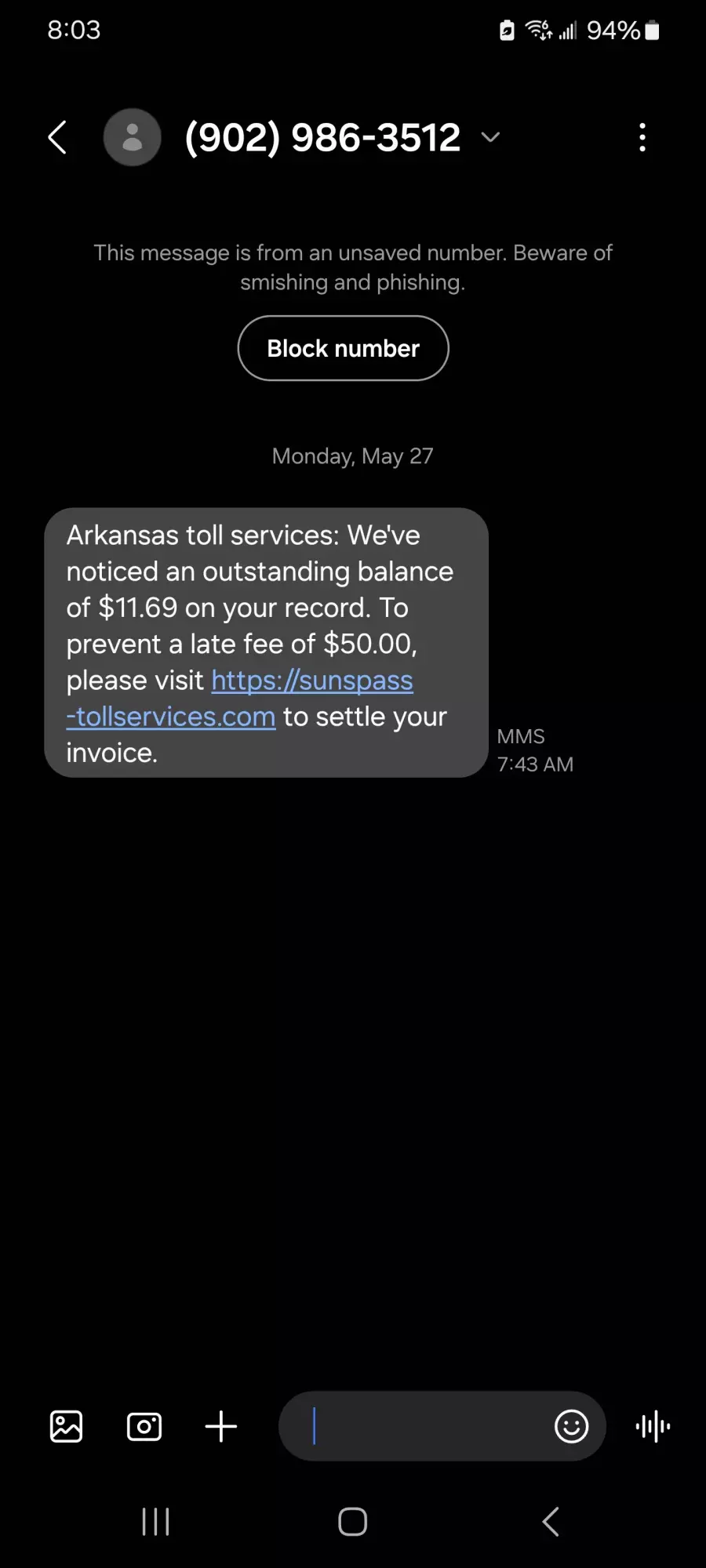Image resolution: width=706 pixels, height=1568 pixels.
Task: Launch the camera to attach a photo
Action: click(144, 1426)
